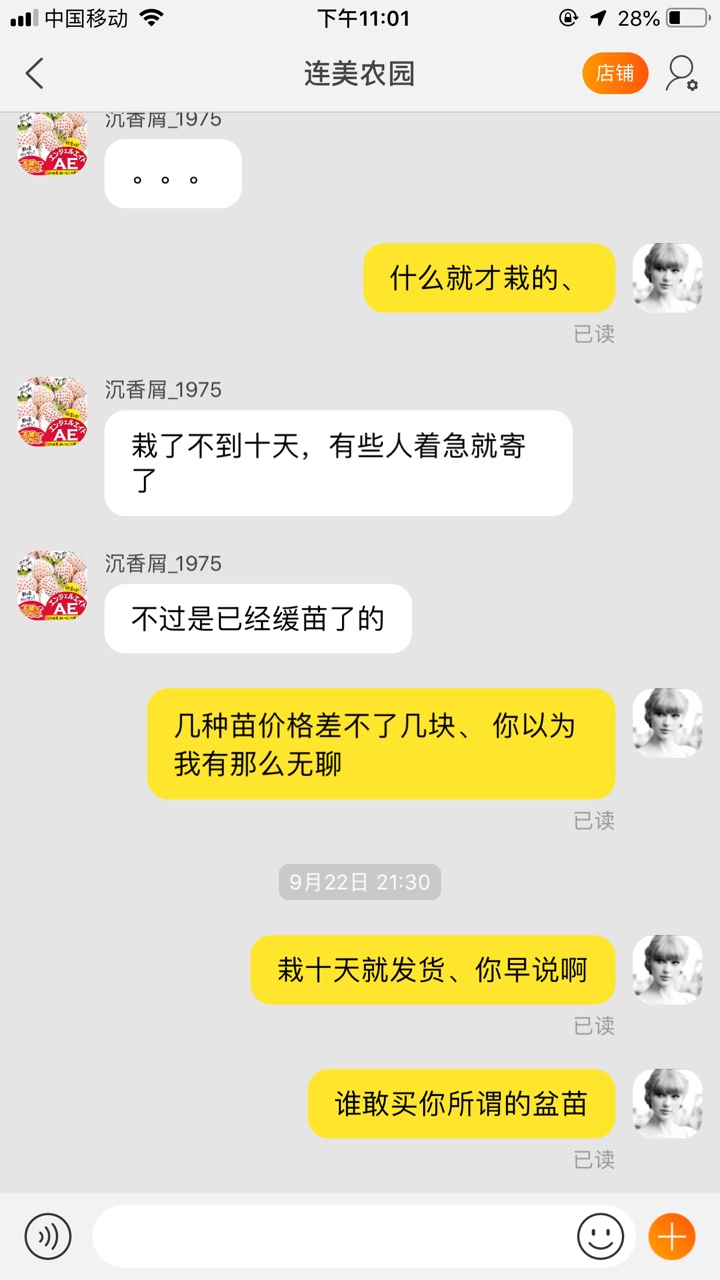Go back using the top-left arrow

click(x=36, y=73)
